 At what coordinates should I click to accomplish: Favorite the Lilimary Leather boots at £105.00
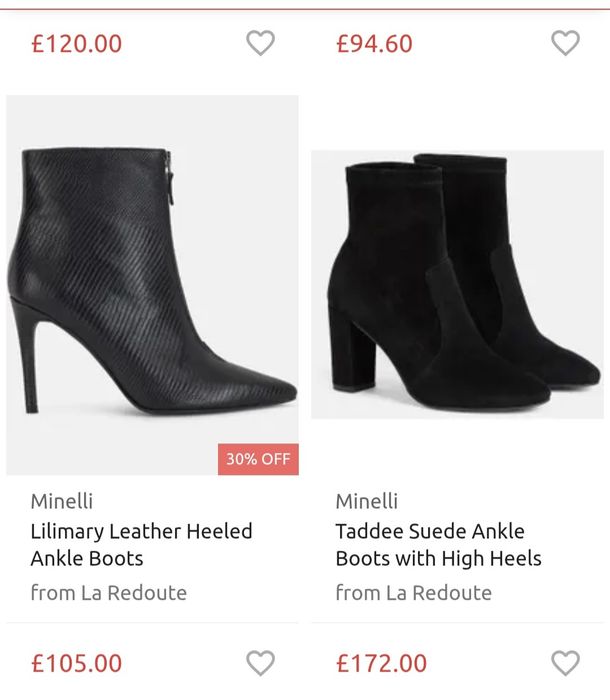point(260,662)
